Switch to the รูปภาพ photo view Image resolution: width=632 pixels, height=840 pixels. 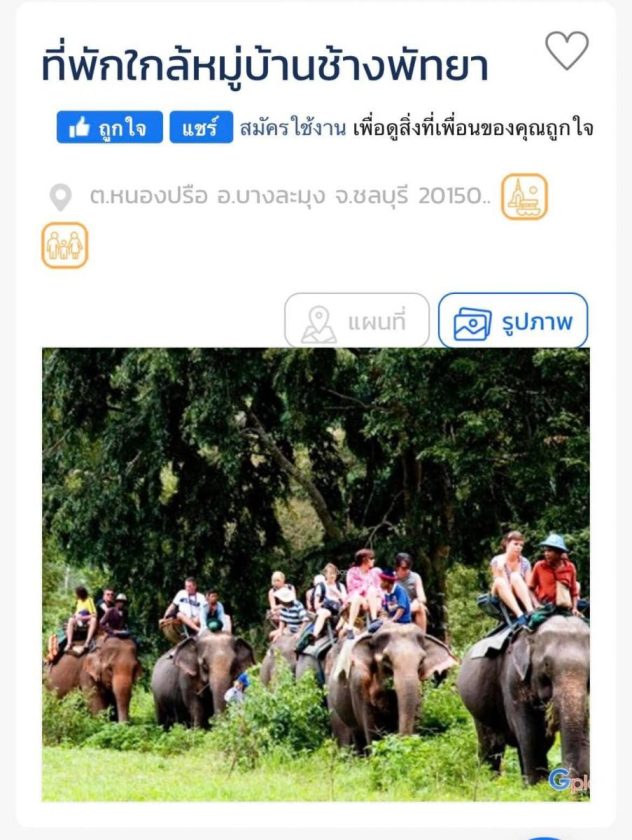(x=513, y=321)
